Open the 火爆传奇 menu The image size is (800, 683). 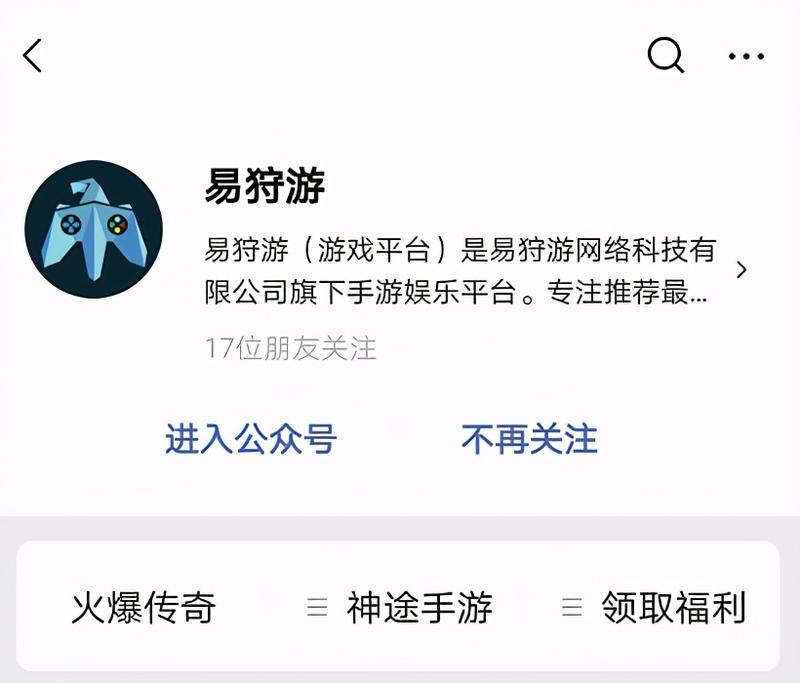click(x=143, y=607)
